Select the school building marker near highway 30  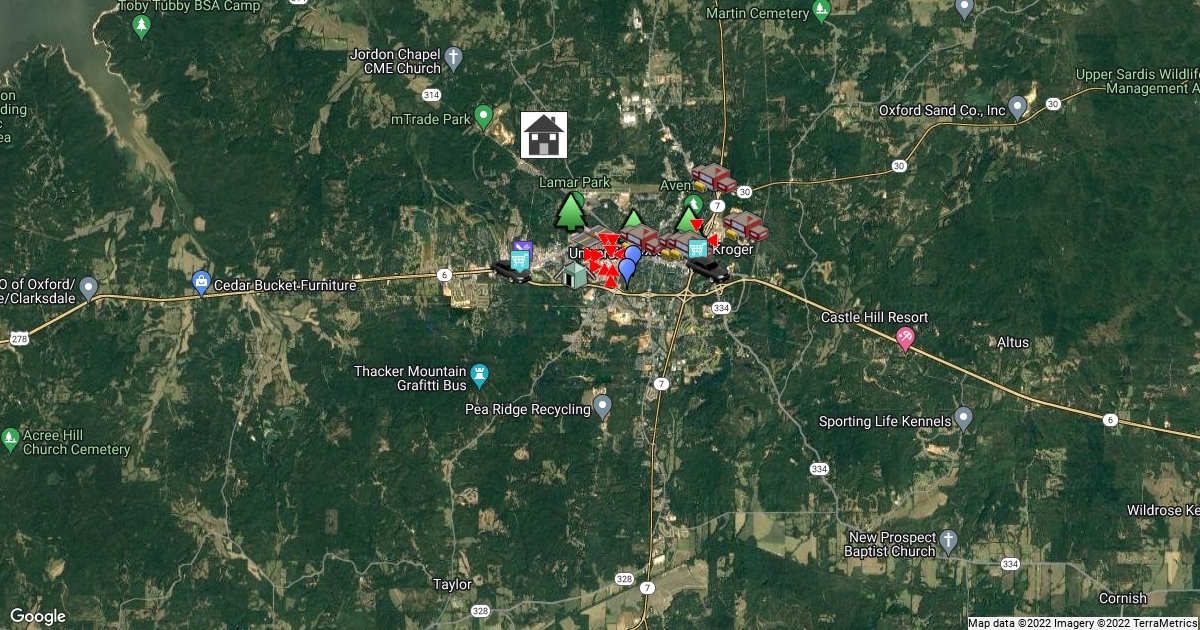pyautogui.click(x=714, y=178)
